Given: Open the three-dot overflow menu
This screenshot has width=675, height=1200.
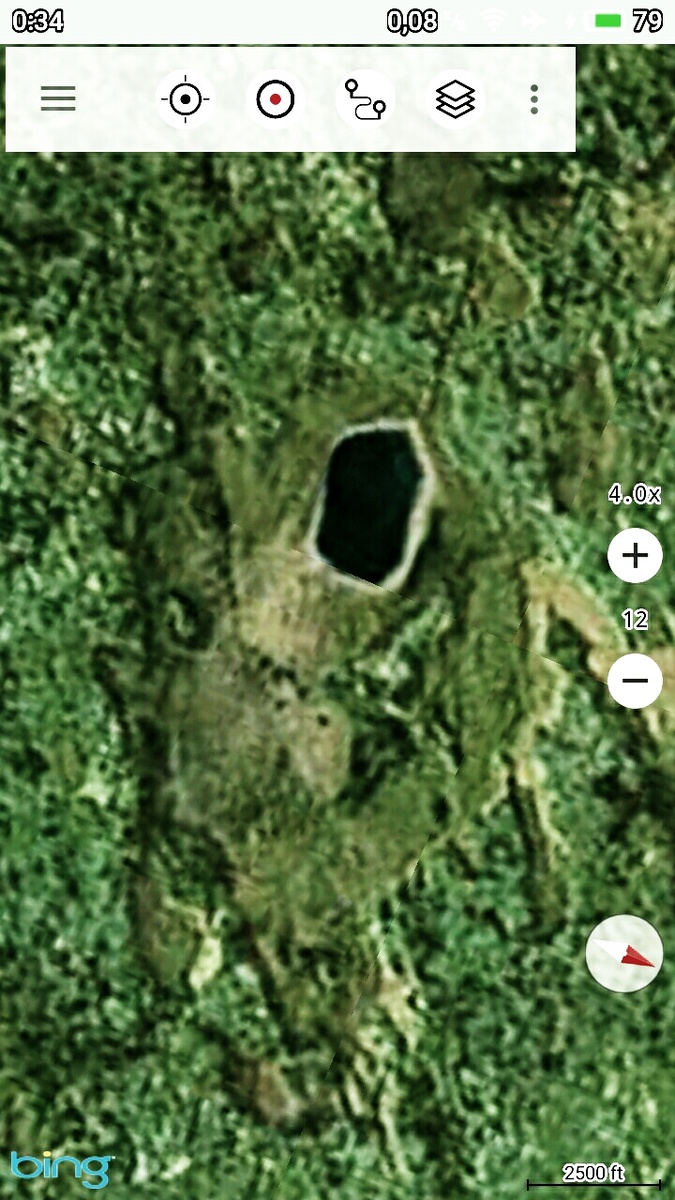Looking at the screenshot, I should [535, 99].
